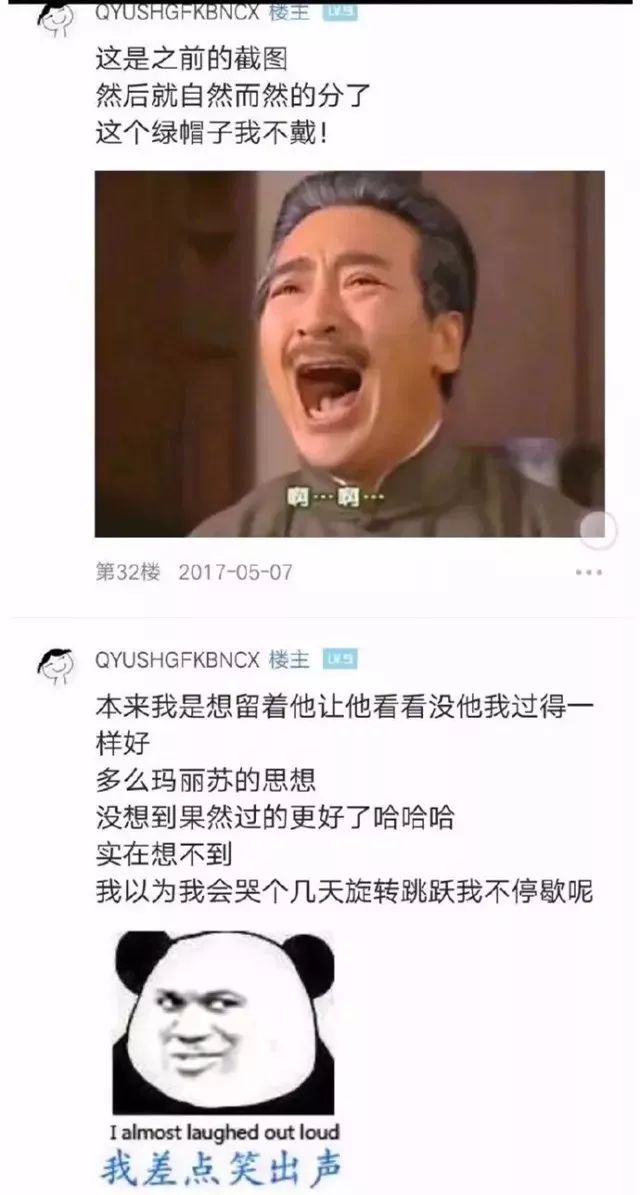Tap the avatar beside the lower QYUSHGFKBNCX post
The height and width of the screenshot is (1195, 640).
coord(55,666)
